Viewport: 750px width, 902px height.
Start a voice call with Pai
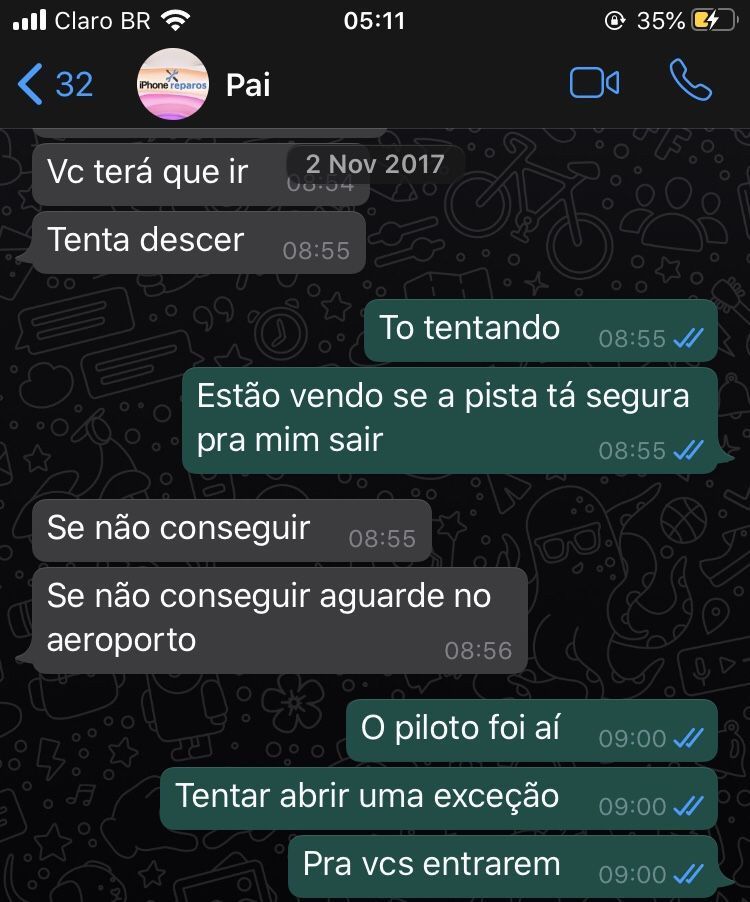pyautogui.click(x=690, y=83)
